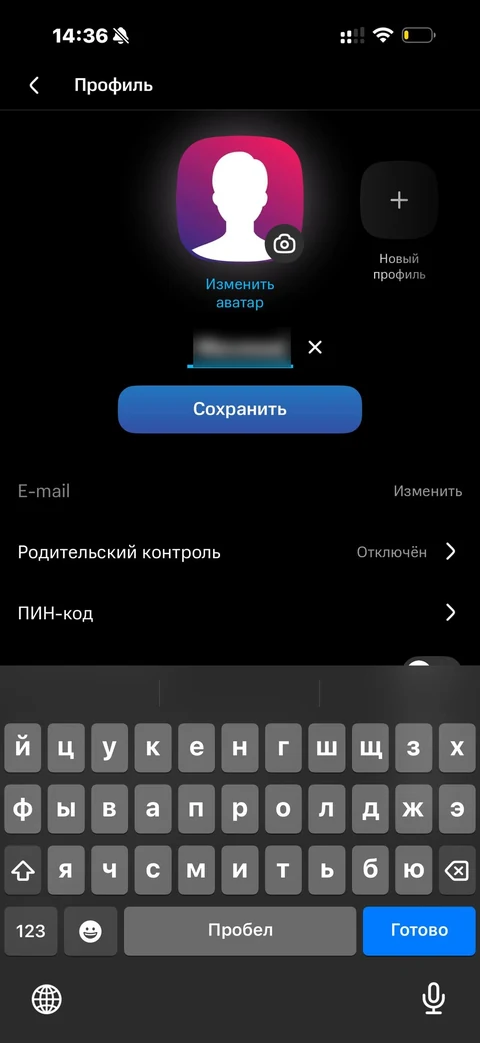Open the ПИН-код row
This screenshot has width=480, height=1043.
[x=240, y=613]
